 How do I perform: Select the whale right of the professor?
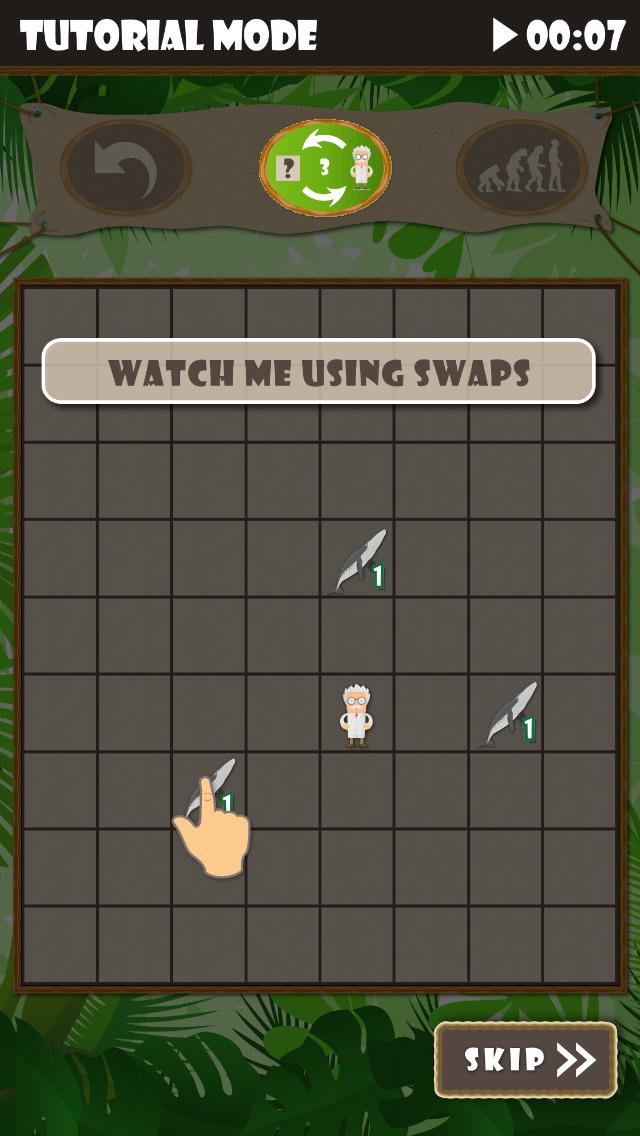tap(508, 714)
